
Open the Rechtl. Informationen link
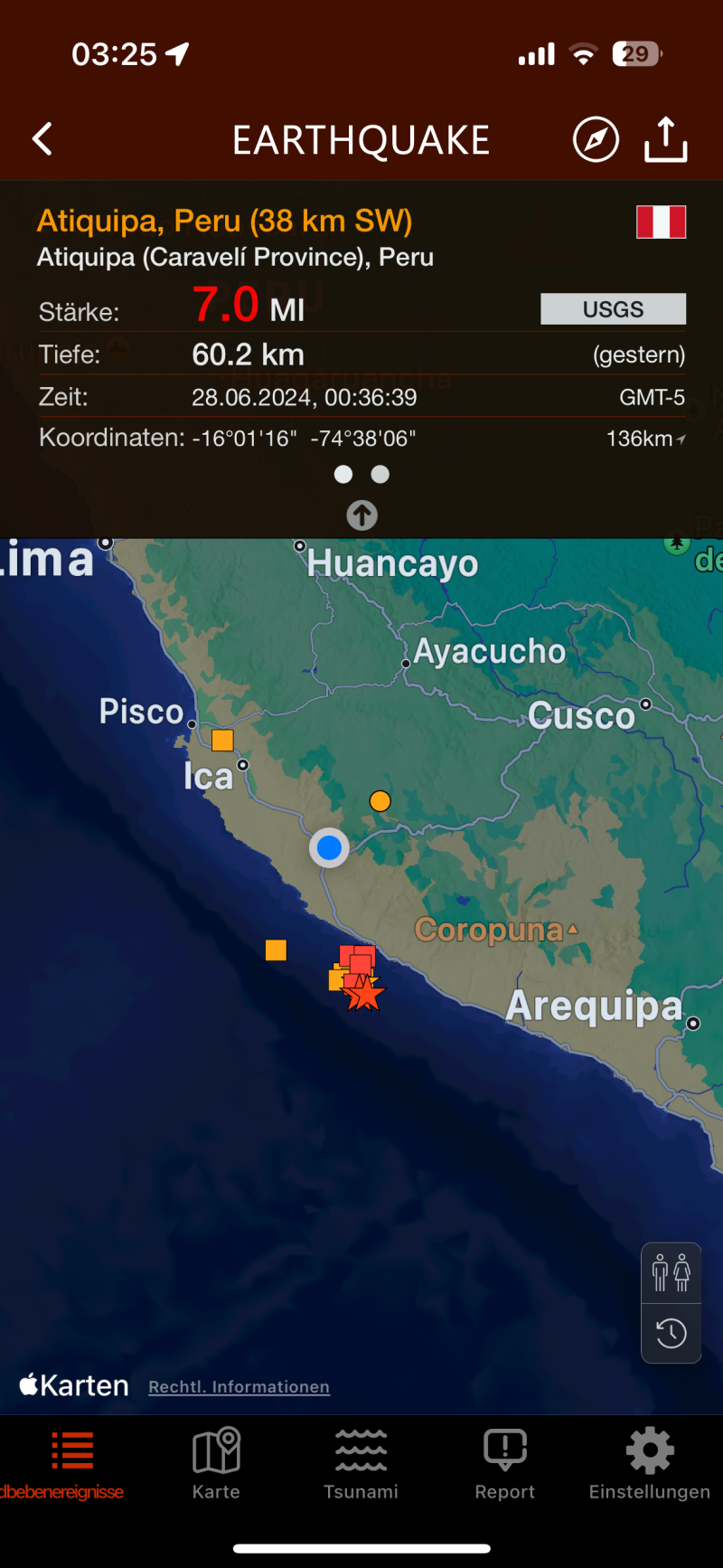coord(239,1387)
